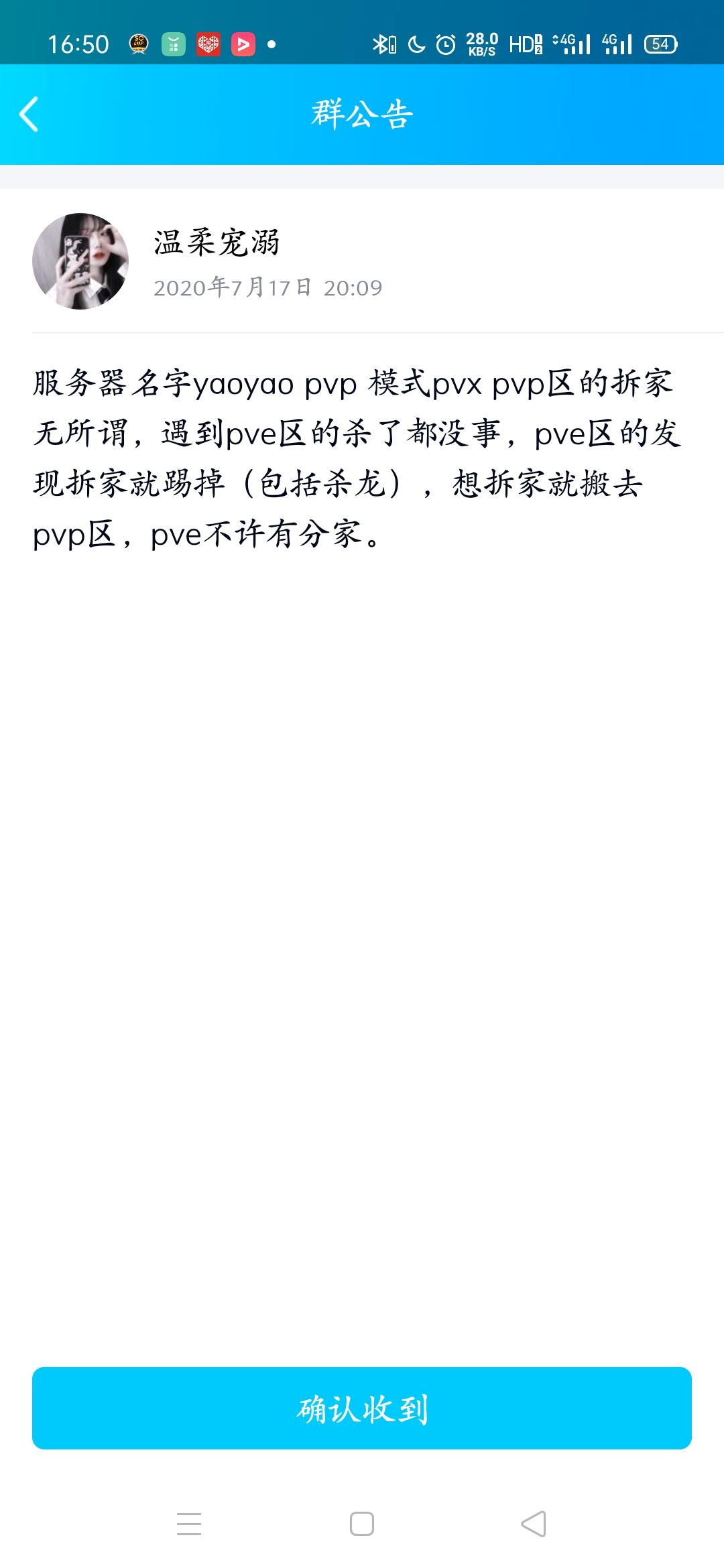The height and width of the screenshot is (1568, 724).
Task: Go back from the 群公告 page
Action: click(29, 114)
